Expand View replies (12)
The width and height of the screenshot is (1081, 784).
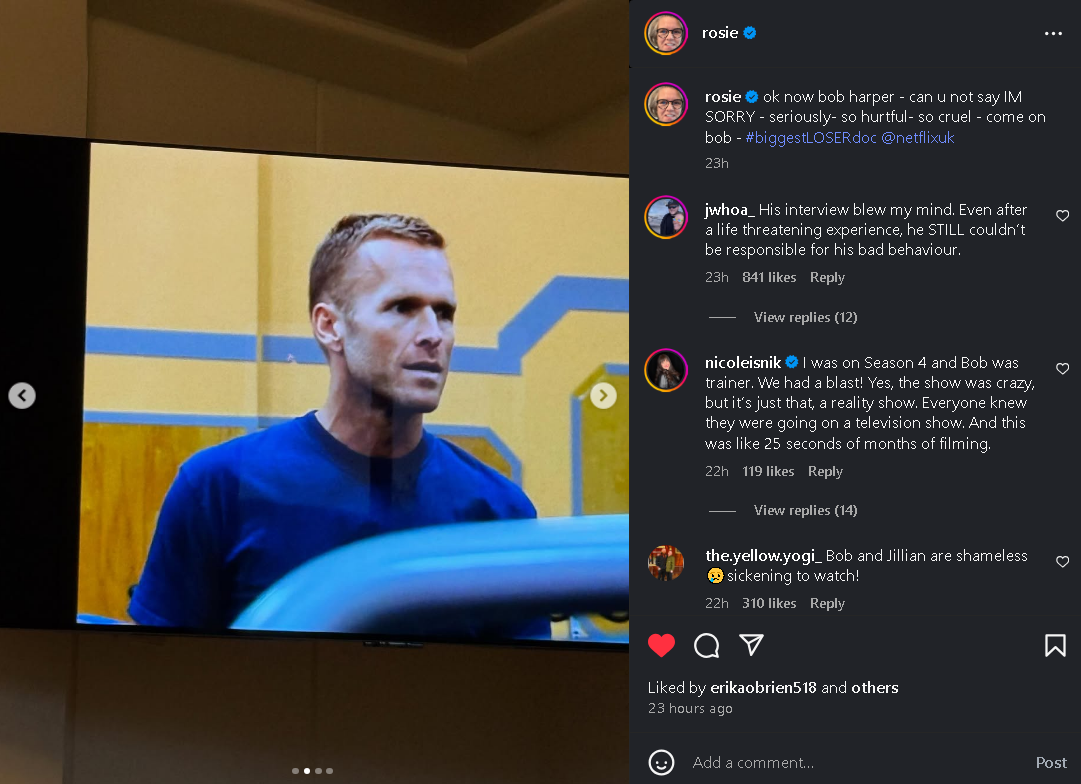coord(805,317)
